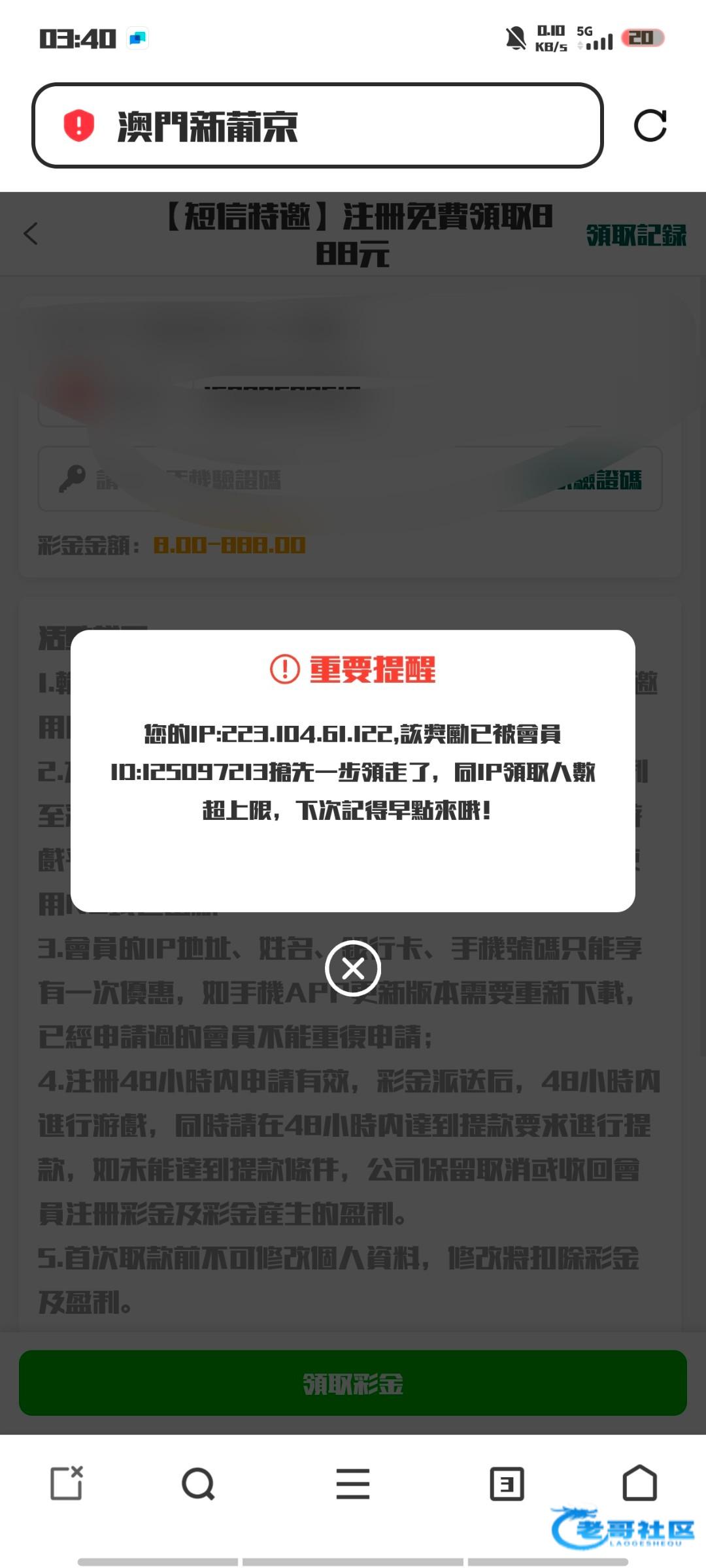The width and height of the screenshot is (706, 1568).
Task: Open the browser hamburger menu
Action: click(353, 1484)
